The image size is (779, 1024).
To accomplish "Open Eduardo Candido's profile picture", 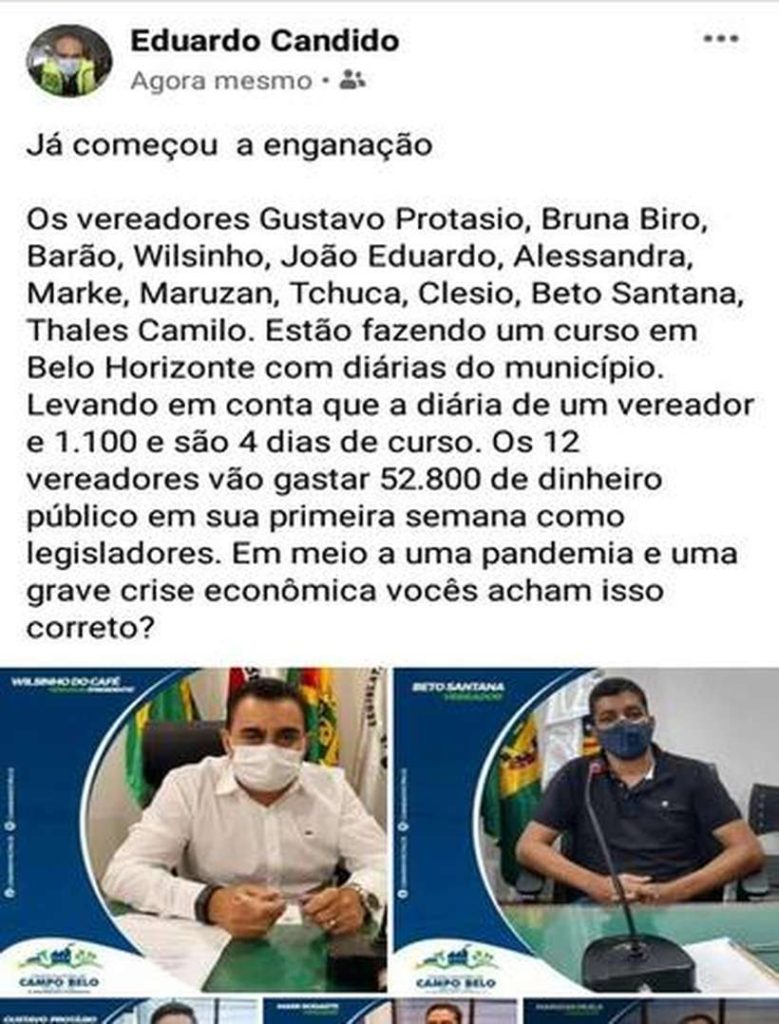I will click(68, 61).
